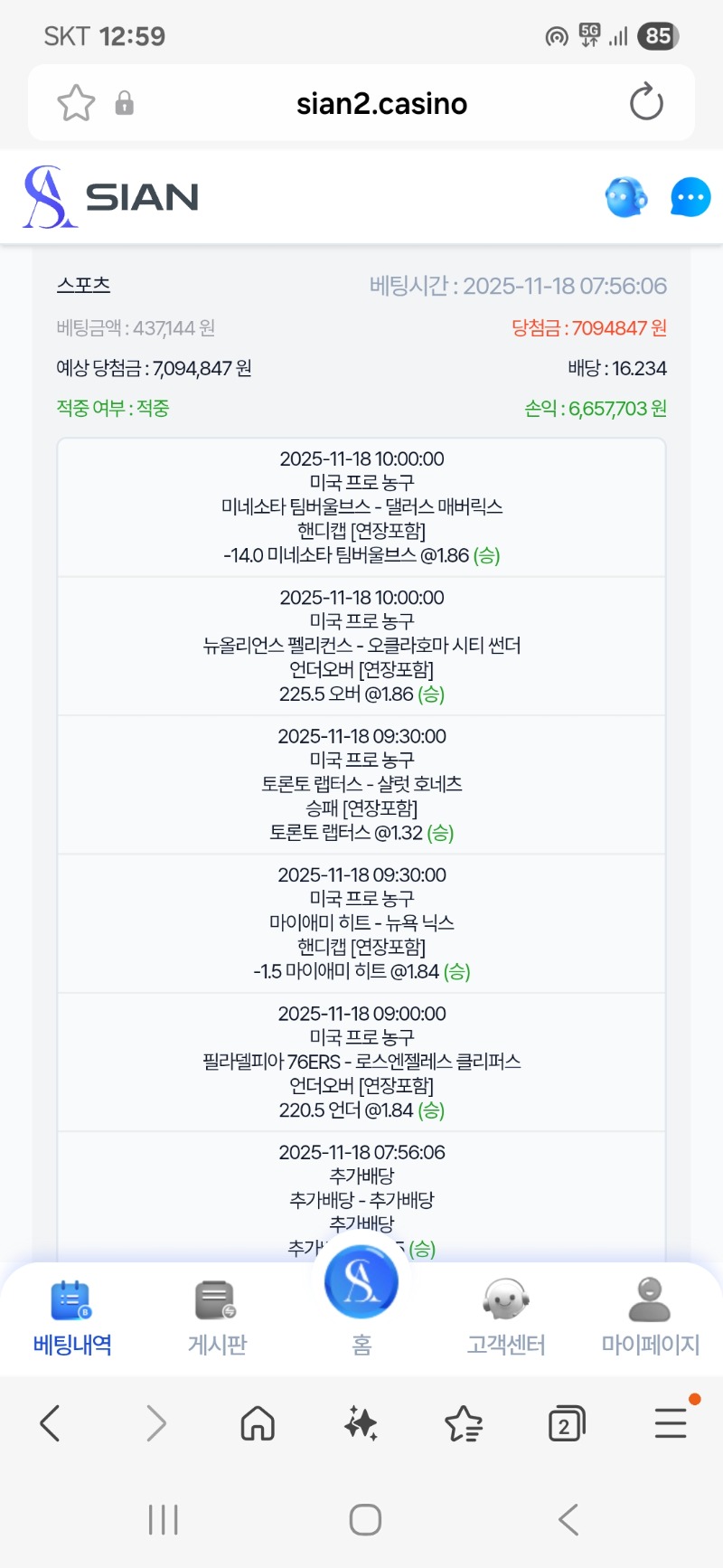Screen dimensions: 723x1568
Task: Open the browser bookmarks list
Action: pyautogui.click(x=464, y=1423)
